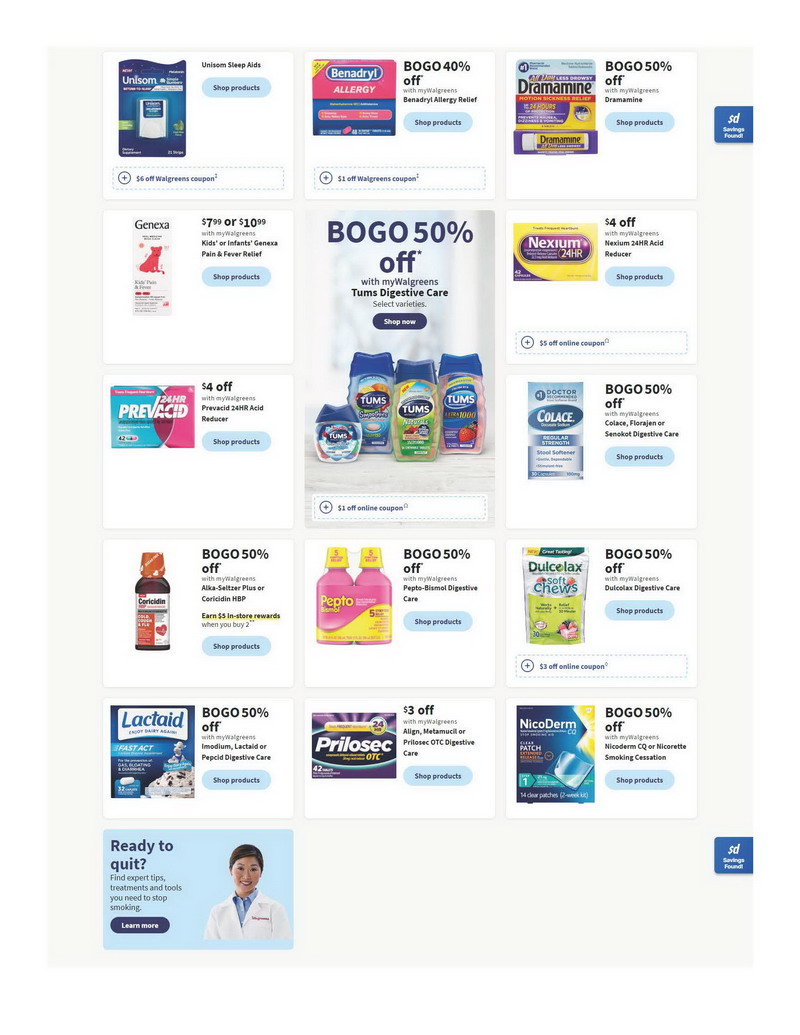Viewport: 800px width, 1035px height.
Task: Shop Nexium 24HR Acid Reducer products
Action: pyautogui.click(x=639, y=277)
